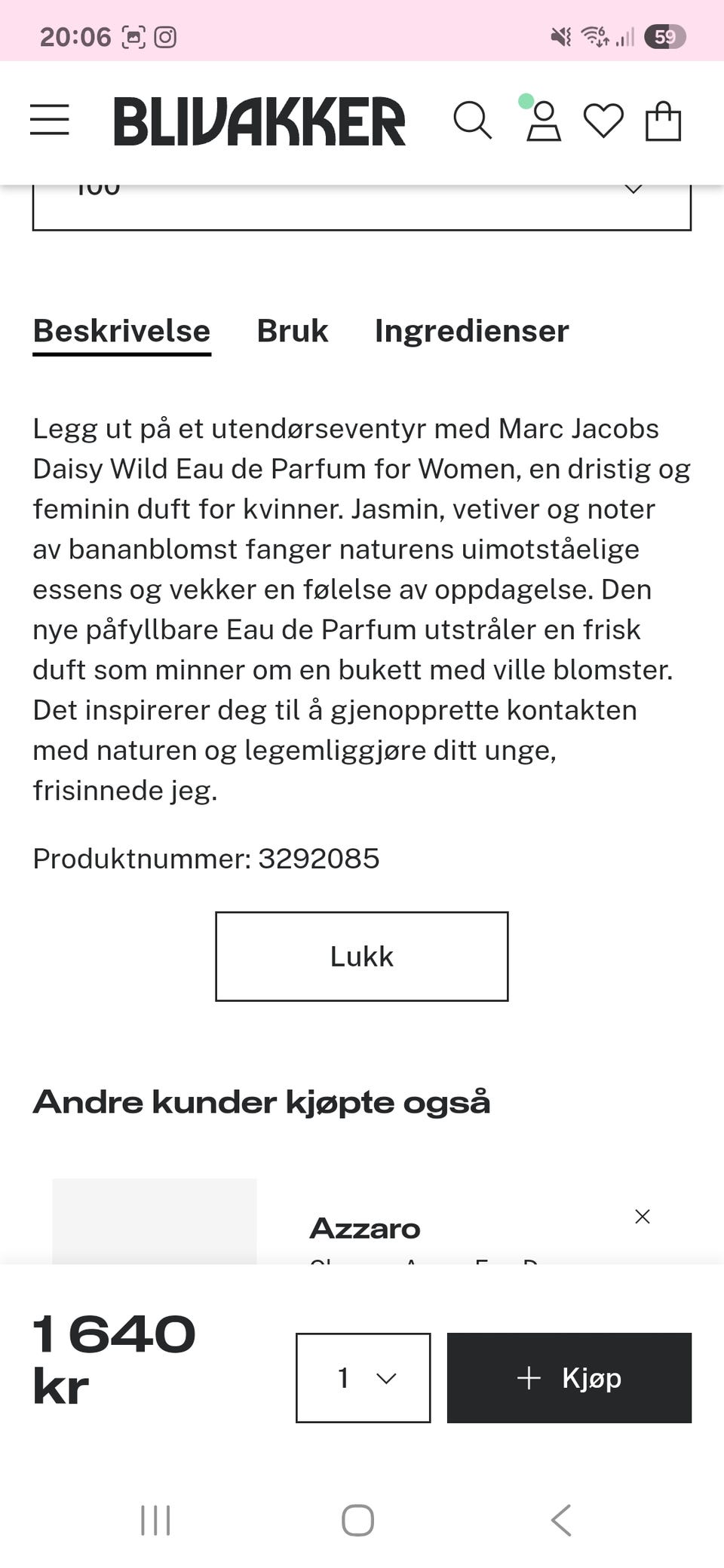The width and height of the screenshot is (724, 1568).
Task: Open the hamburger navigation menu
Action: (49, 121)
